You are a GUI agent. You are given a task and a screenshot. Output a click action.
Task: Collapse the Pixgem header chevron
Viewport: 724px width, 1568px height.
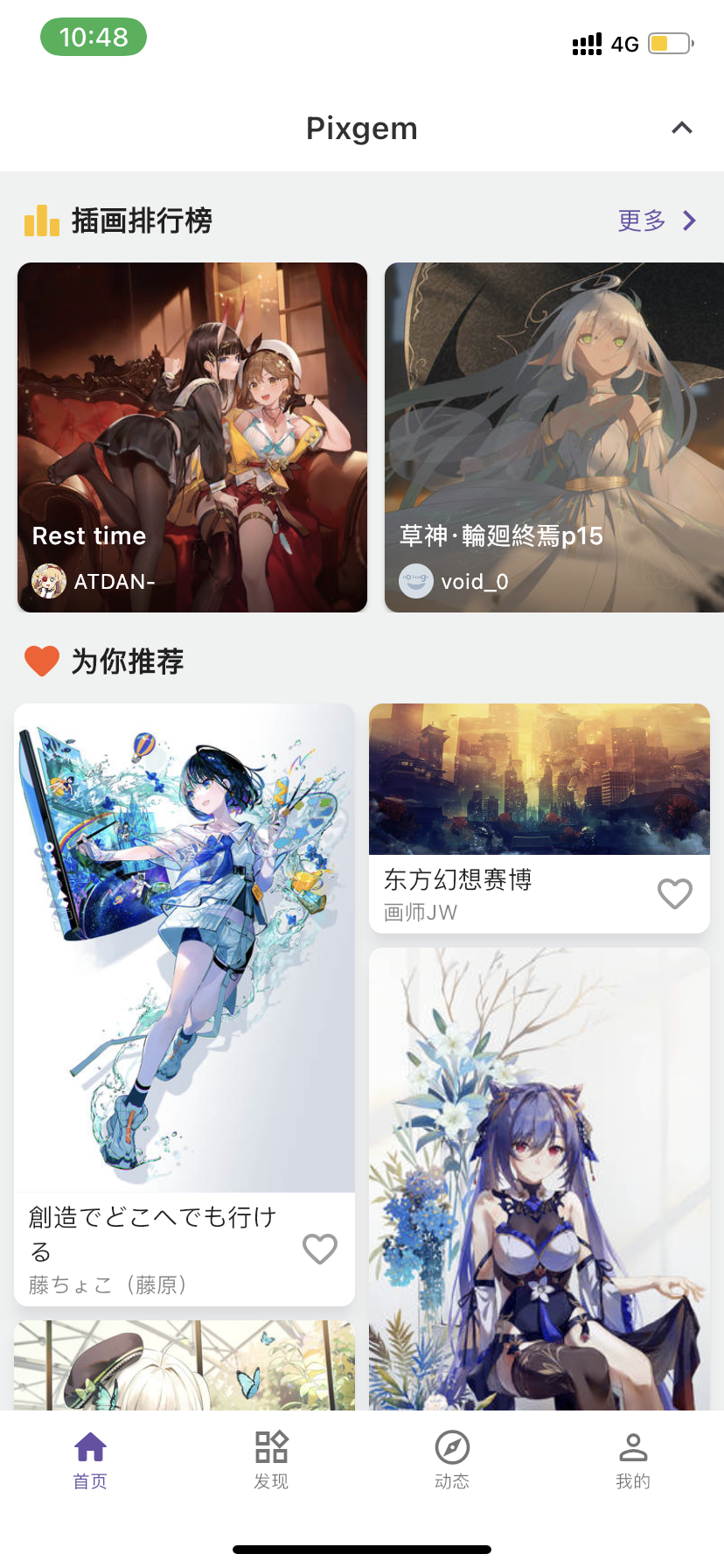click(x=682, y=128)
